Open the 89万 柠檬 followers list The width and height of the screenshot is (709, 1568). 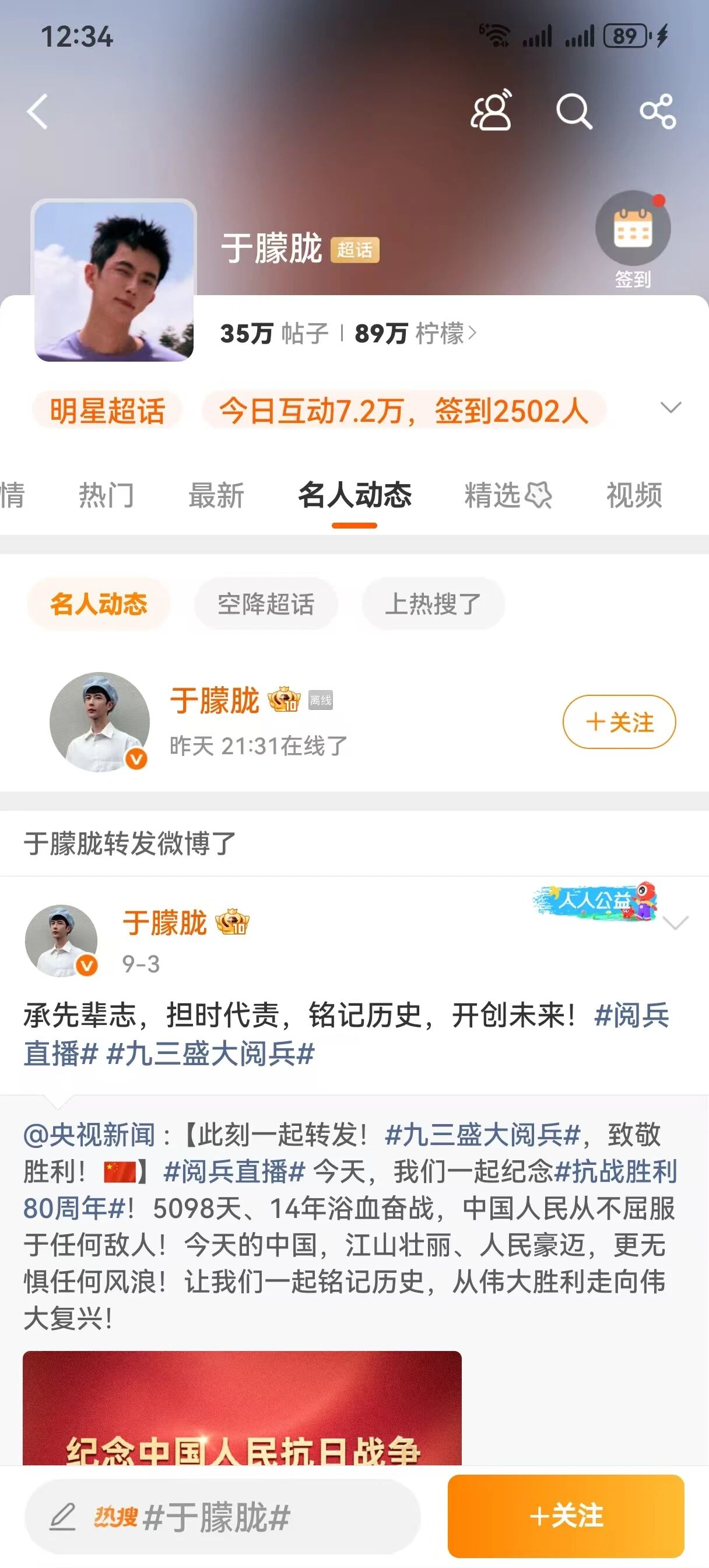(x=415, y=334)
